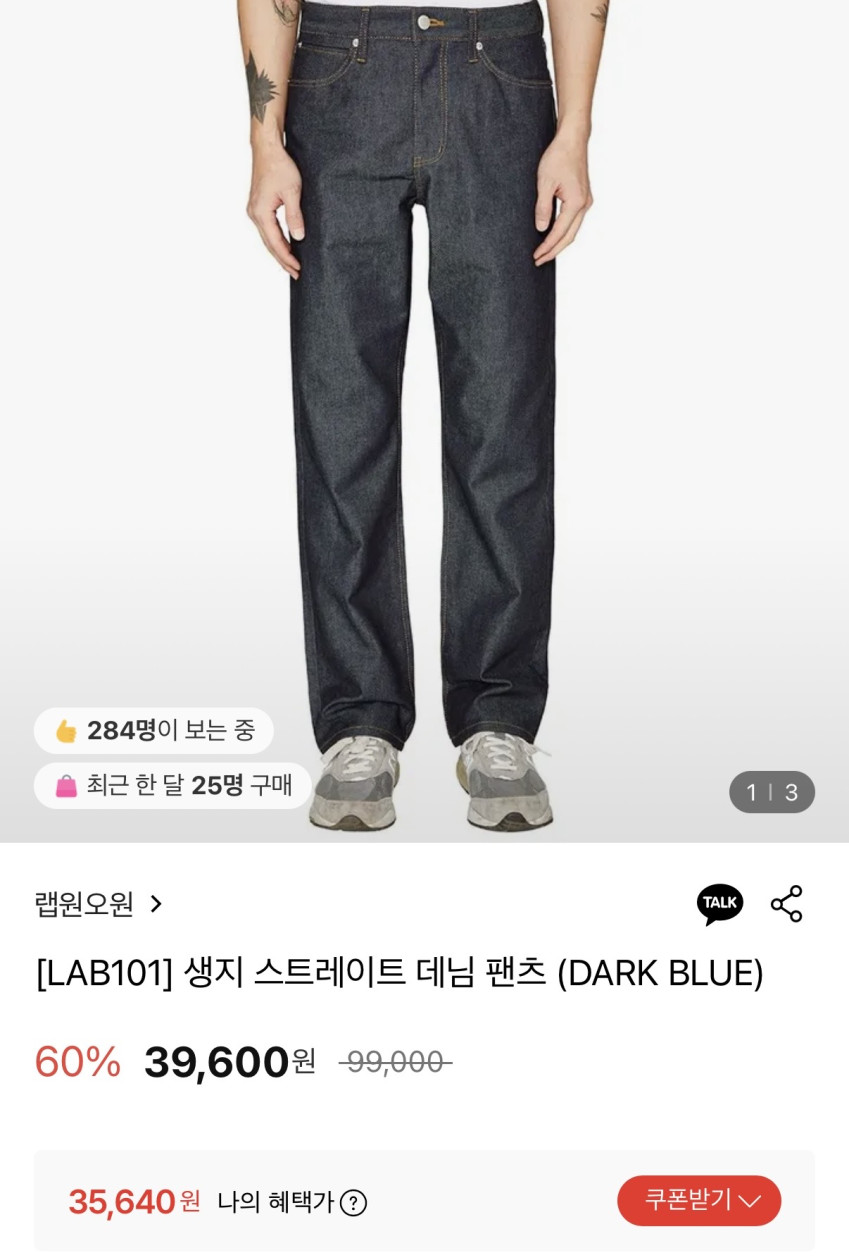Tap the 쿠폰받기 coupon button
The image size is (849, 1260).
point(699,1200)
